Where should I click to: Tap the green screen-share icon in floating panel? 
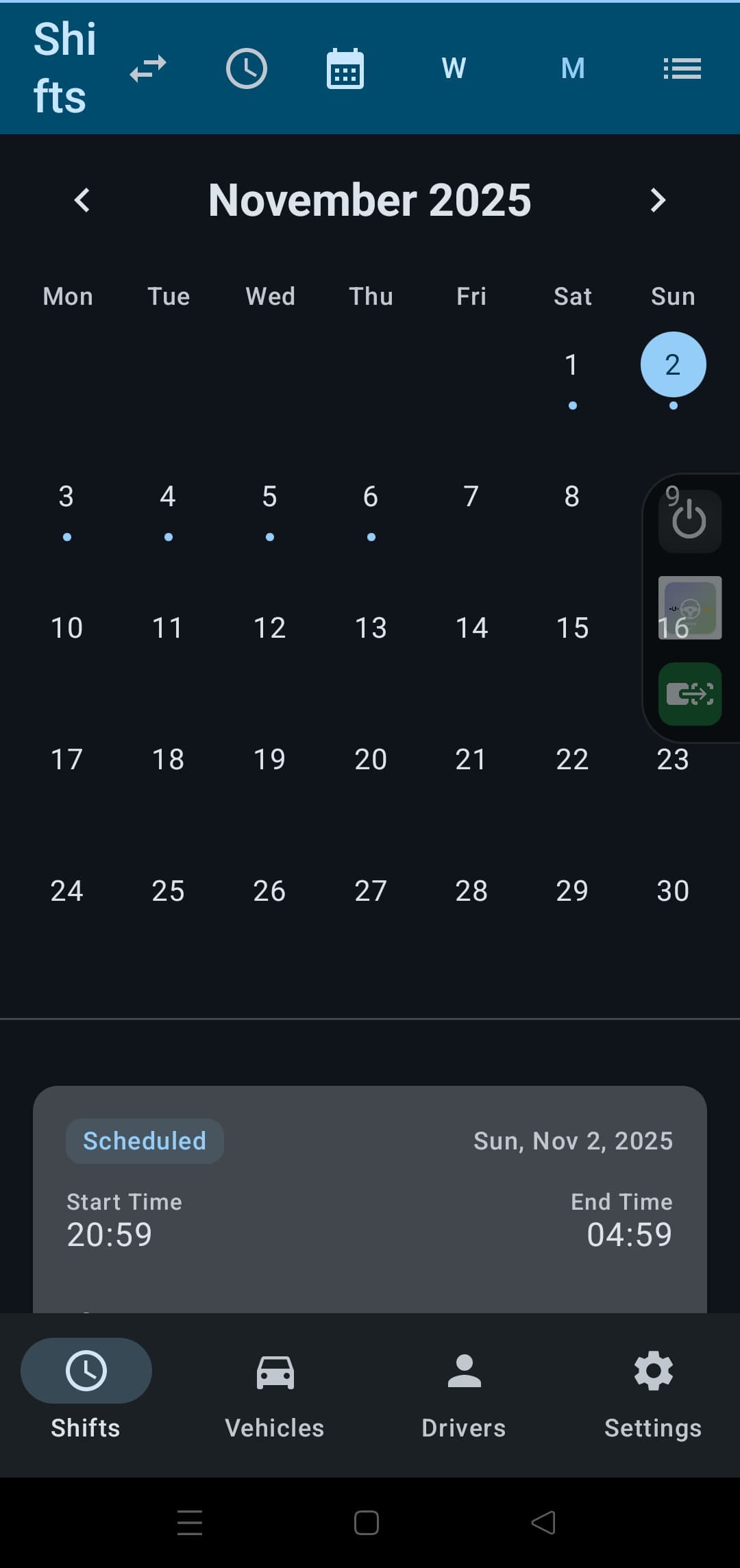tap(689, 694)
